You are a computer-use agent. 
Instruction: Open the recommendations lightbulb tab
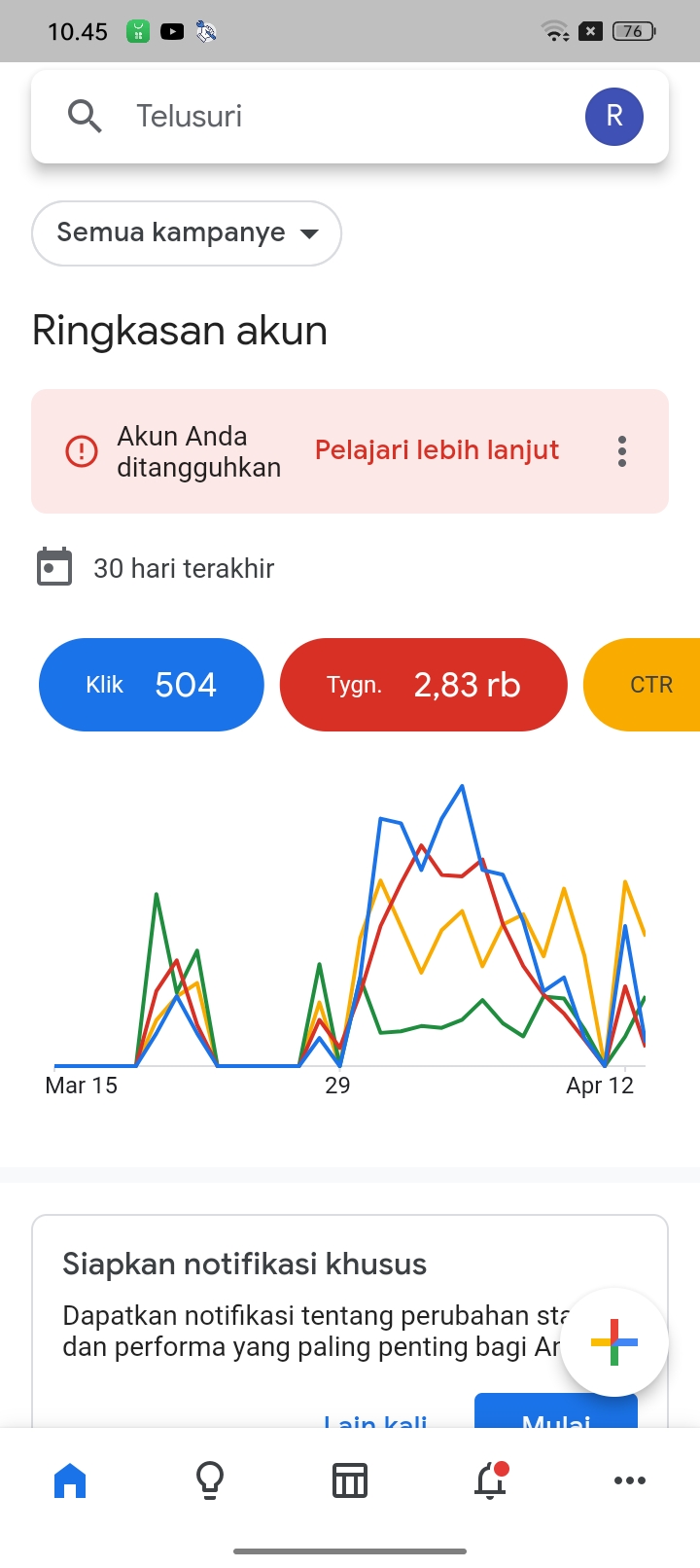pyautogui.click(x=210, y=1480)
